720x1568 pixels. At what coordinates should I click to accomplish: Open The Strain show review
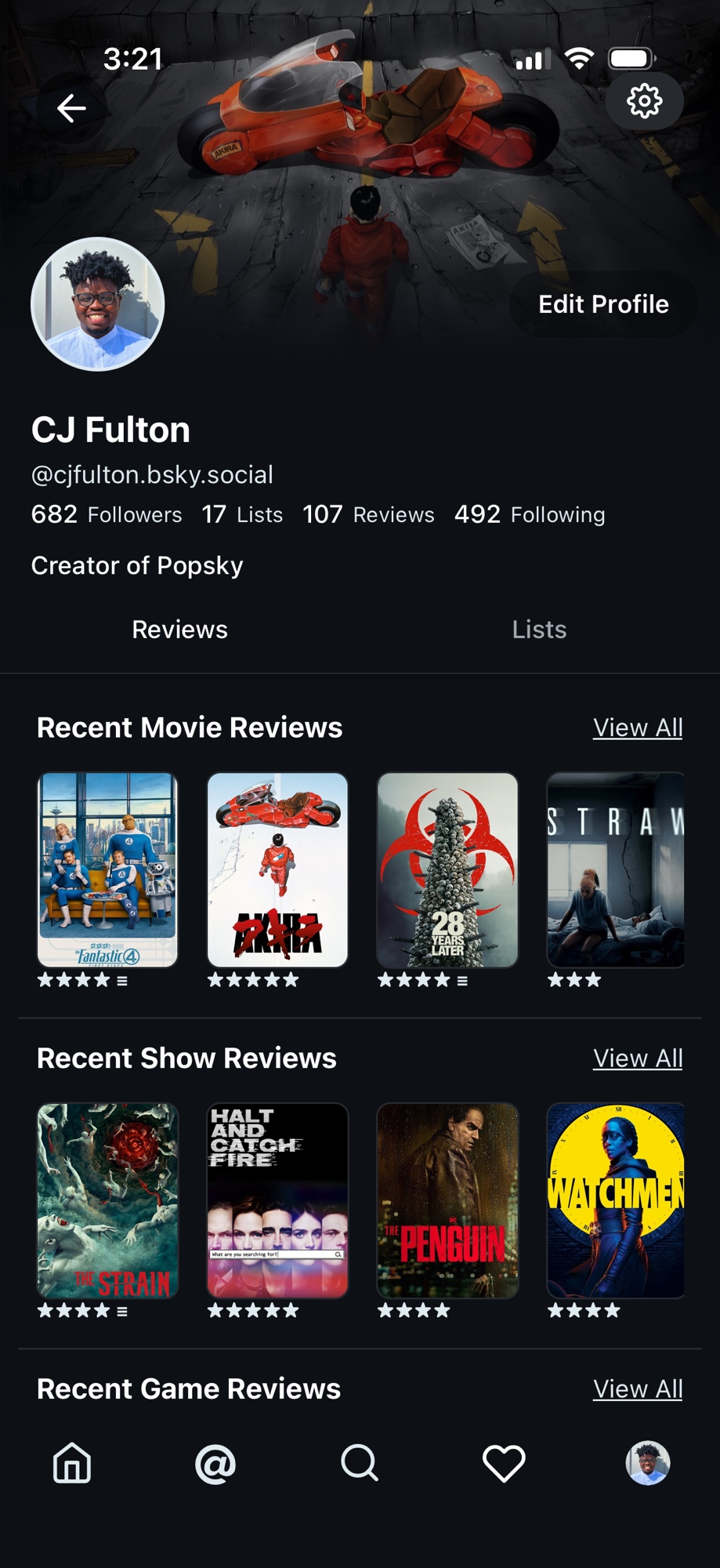(x=108, y=1200)
